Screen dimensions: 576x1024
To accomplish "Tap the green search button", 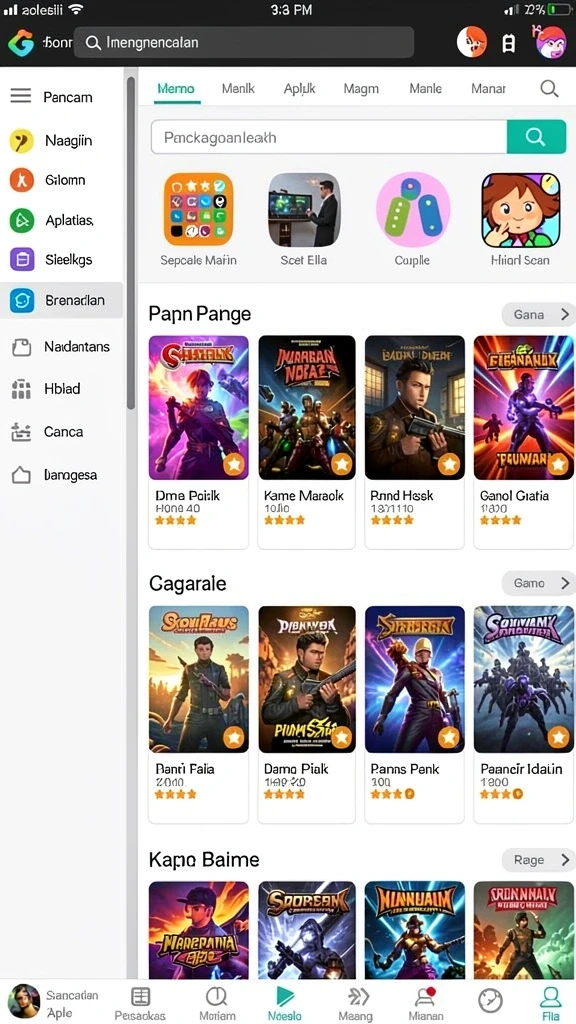I will pos(536,136).
